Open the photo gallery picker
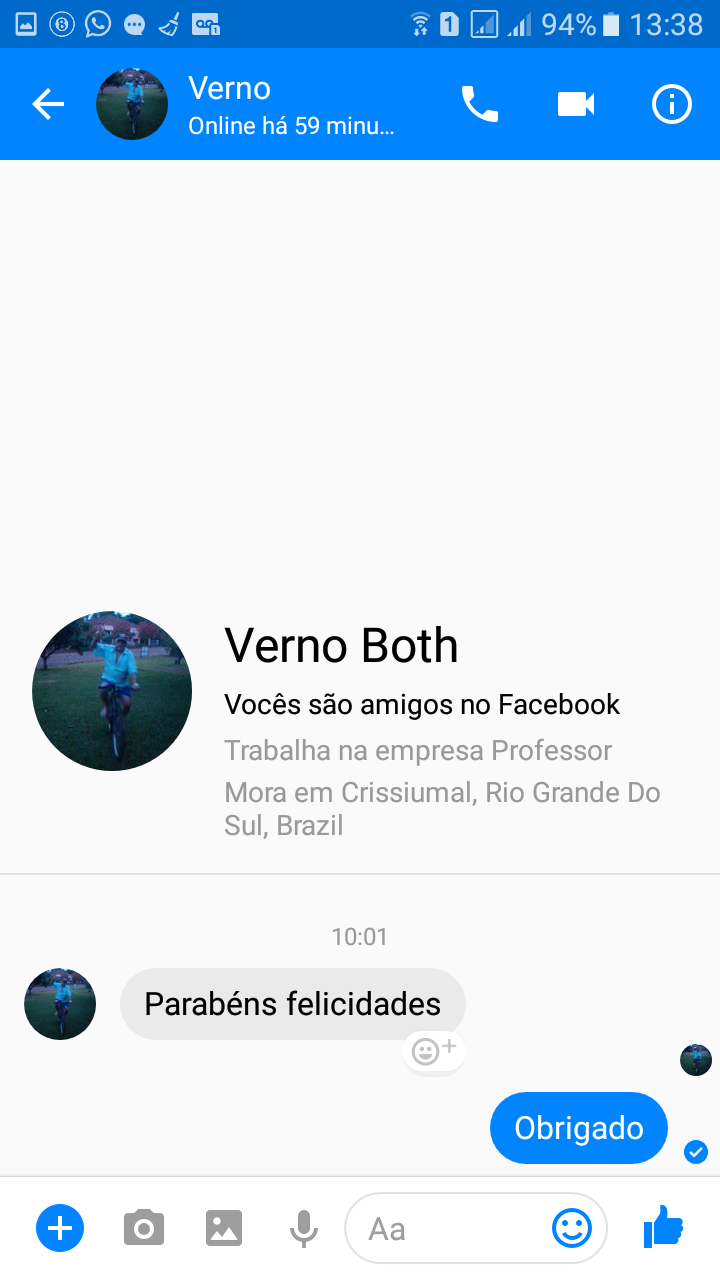The width and height of the screenshot is (720, 1280). click(x=224, y=1227)
